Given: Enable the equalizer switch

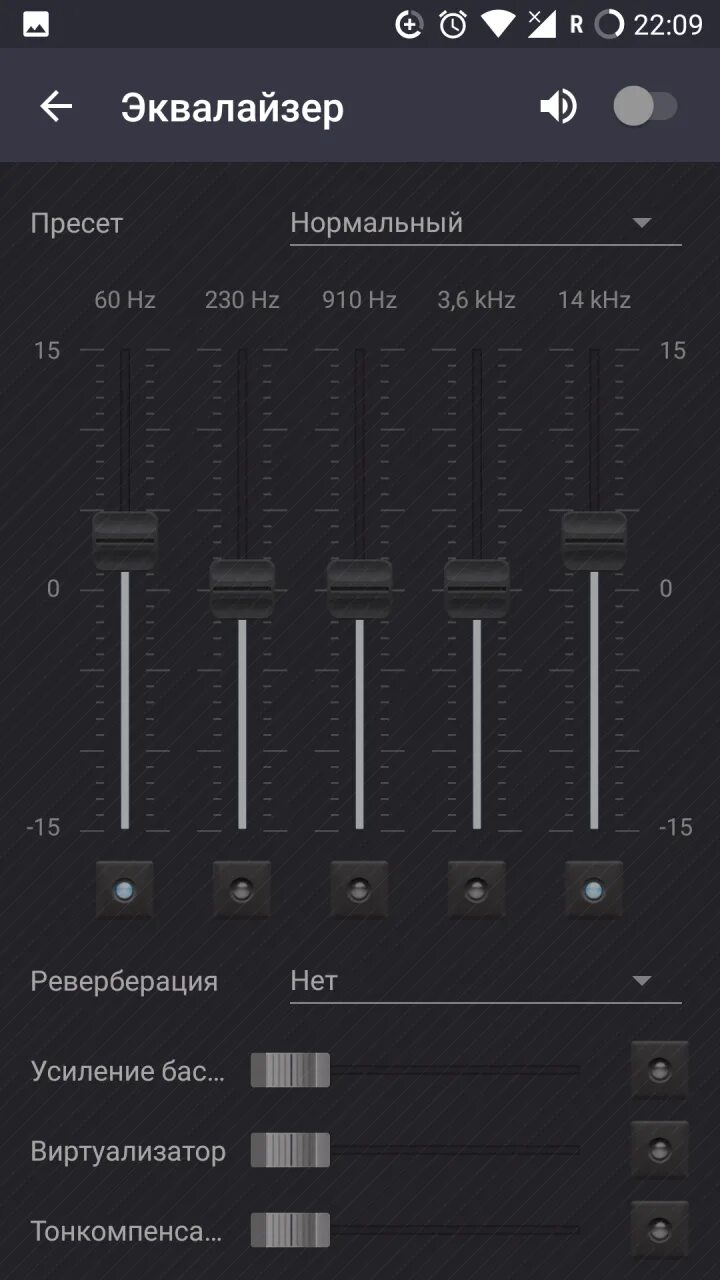Looking at the screenshot, I should coord(645,107).
